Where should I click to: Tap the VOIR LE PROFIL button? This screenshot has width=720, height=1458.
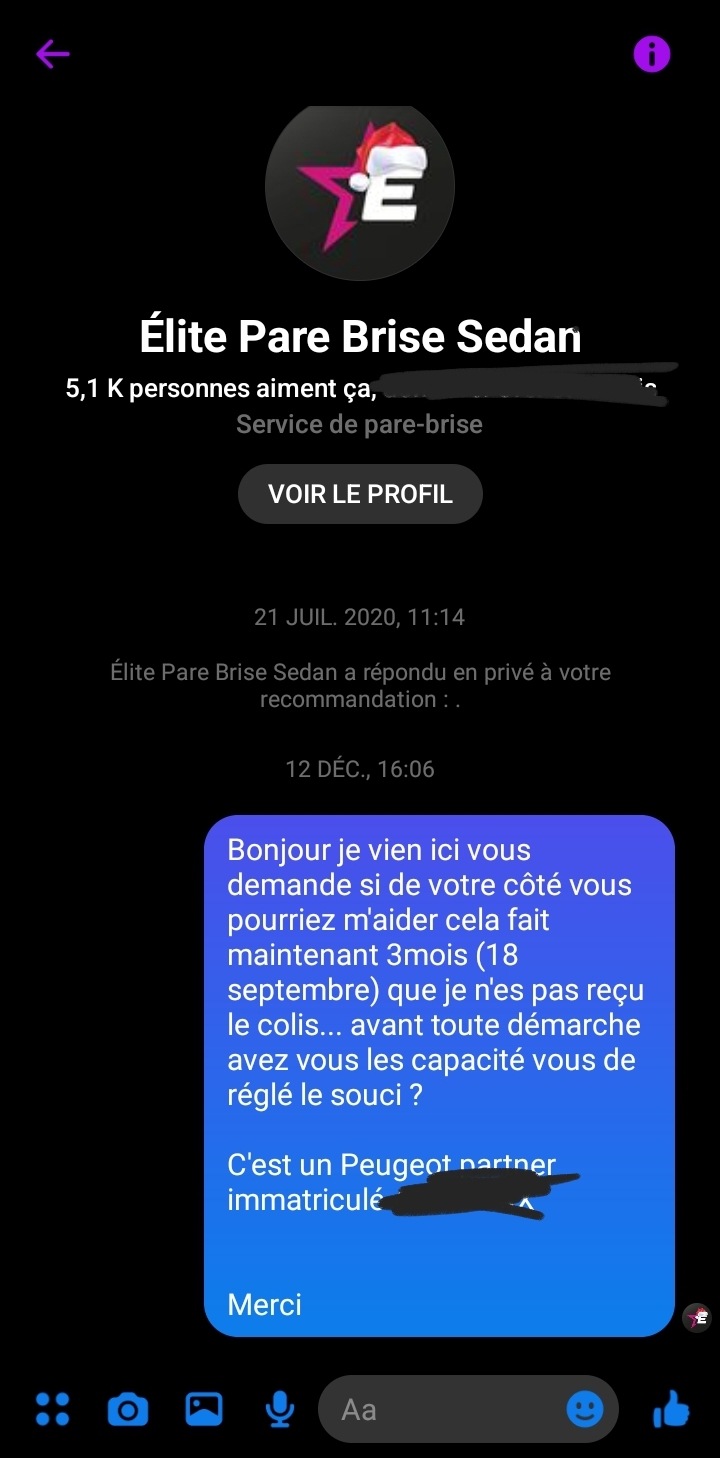coord(360,494)
